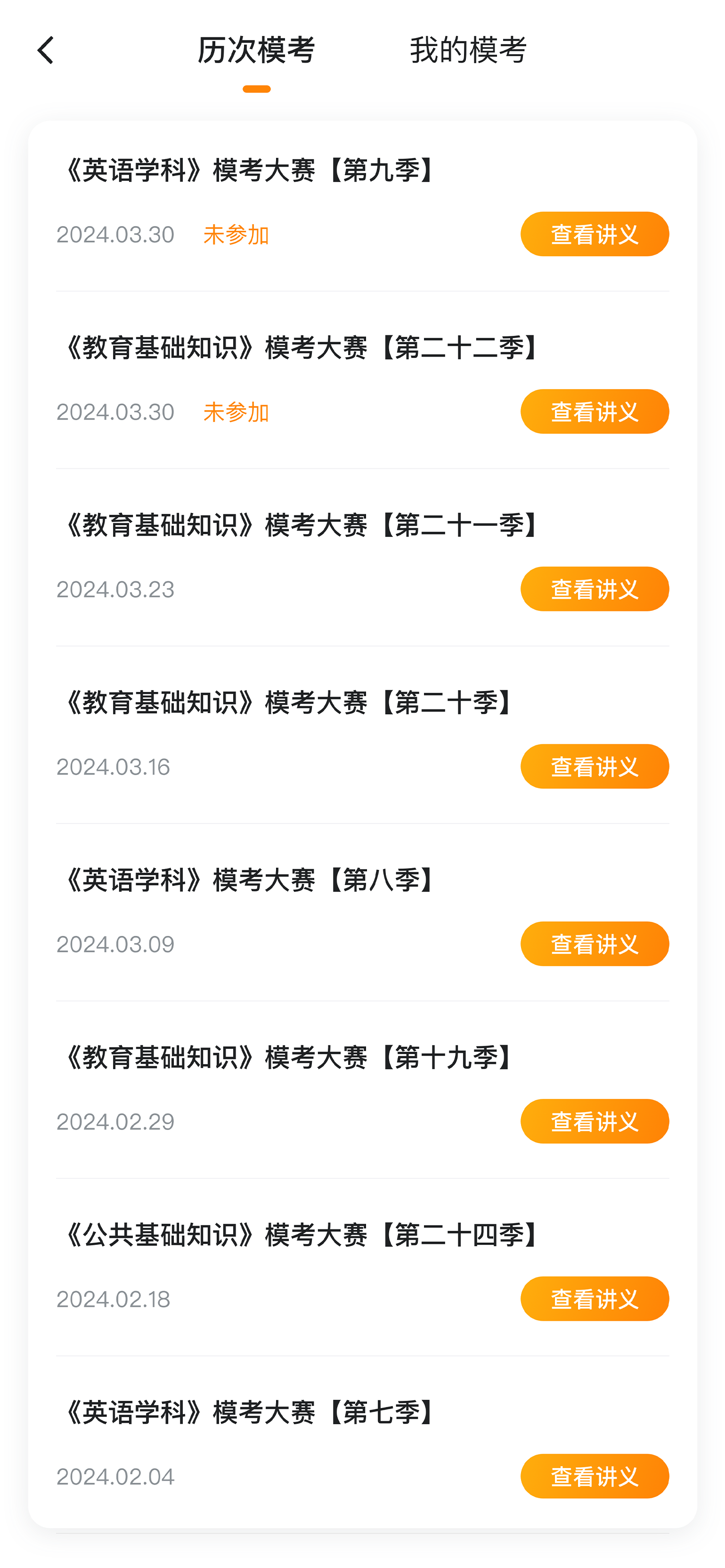View handout for 教育基础知识 第二十季

click(x=594, y=766)
